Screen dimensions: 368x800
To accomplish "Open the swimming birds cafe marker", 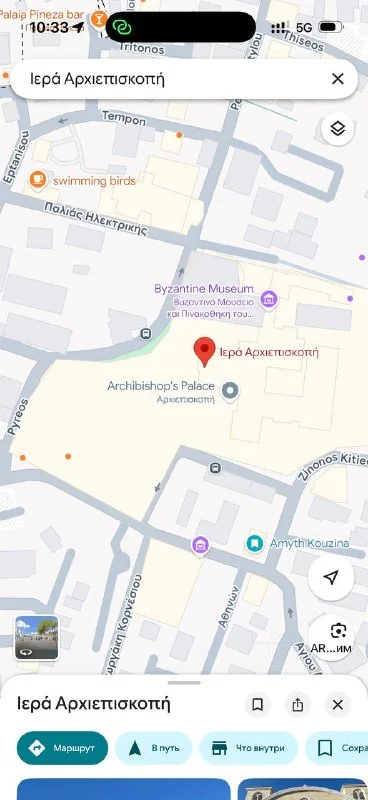I will [x=37, y=180].
